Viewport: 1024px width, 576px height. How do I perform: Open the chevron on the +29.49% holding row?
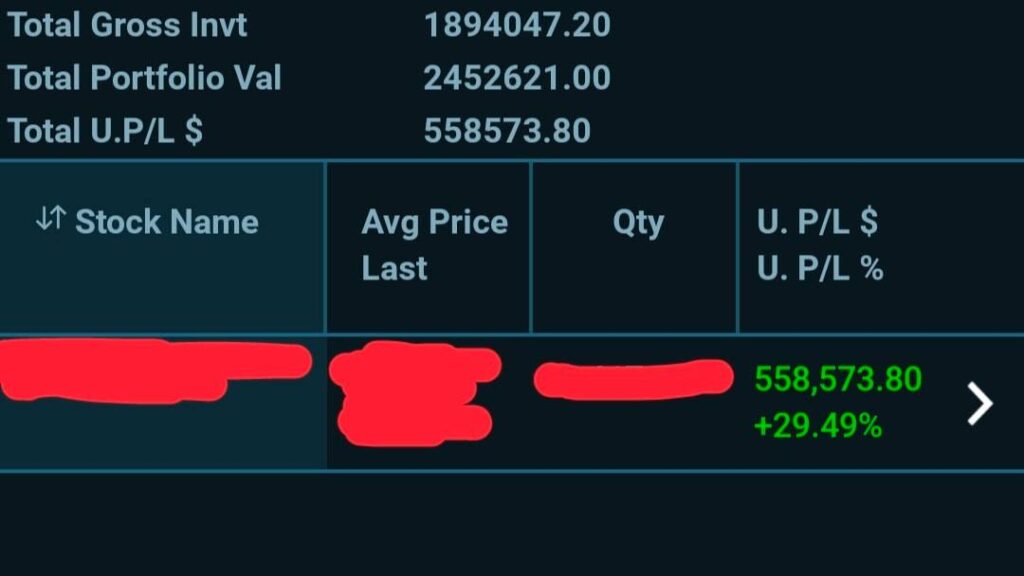(x=979, y=404)
